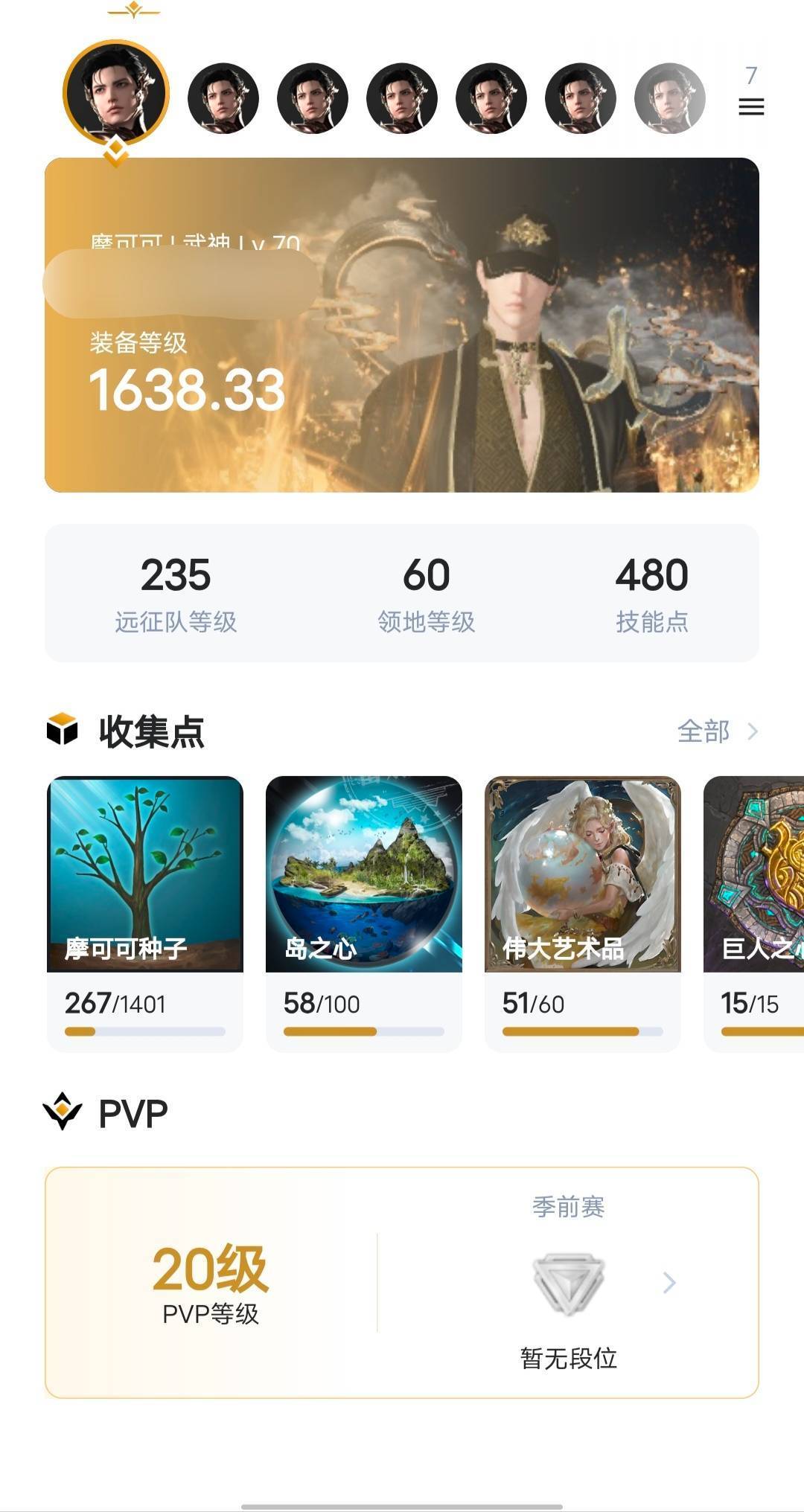The width and height of the screenshot is (804, 1512).
Task: Open the character list menu icon
Action: (750, 106)
